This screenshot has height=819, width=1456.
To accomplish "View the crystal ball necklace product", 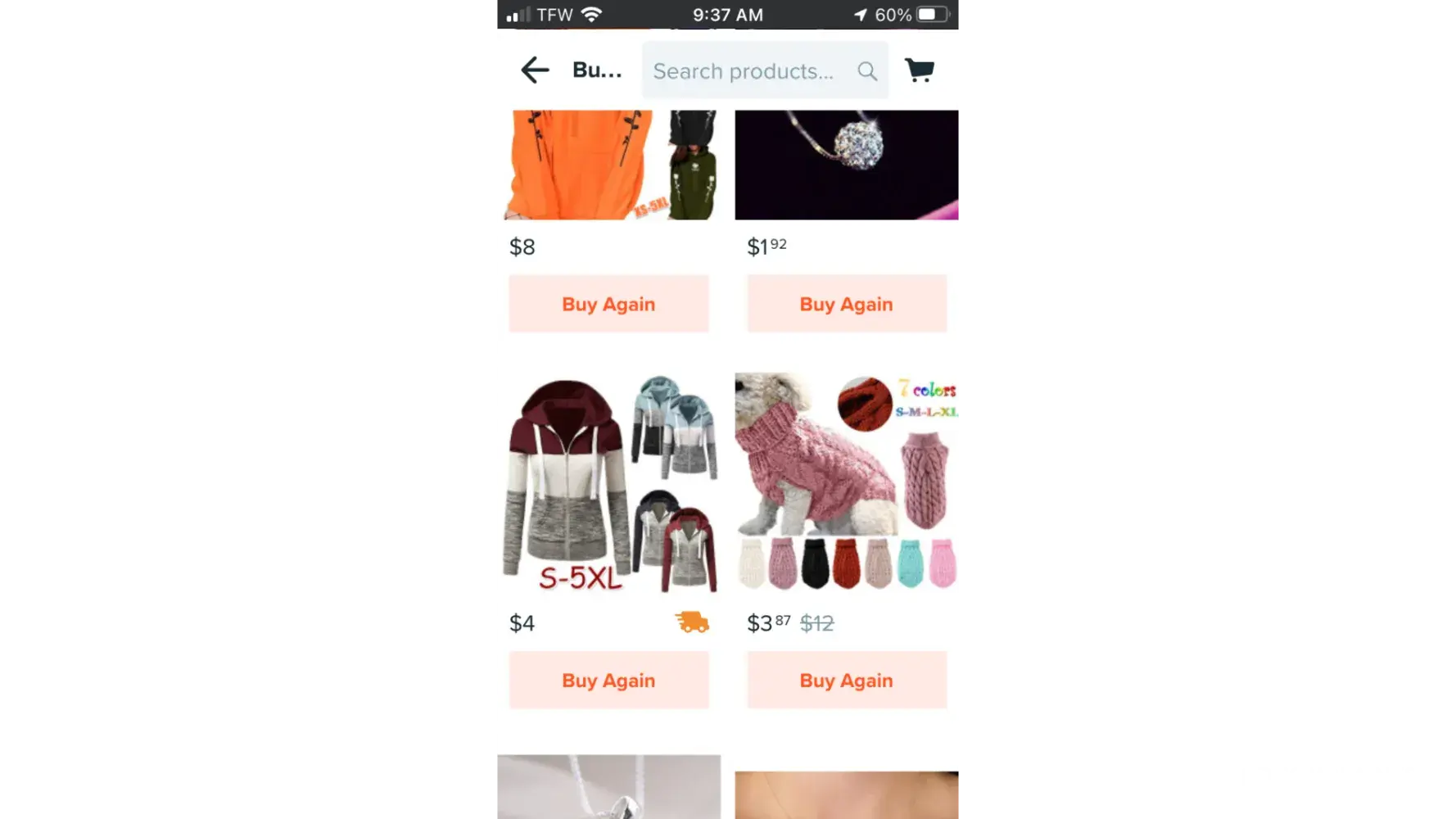I will (x=847, y=165).
